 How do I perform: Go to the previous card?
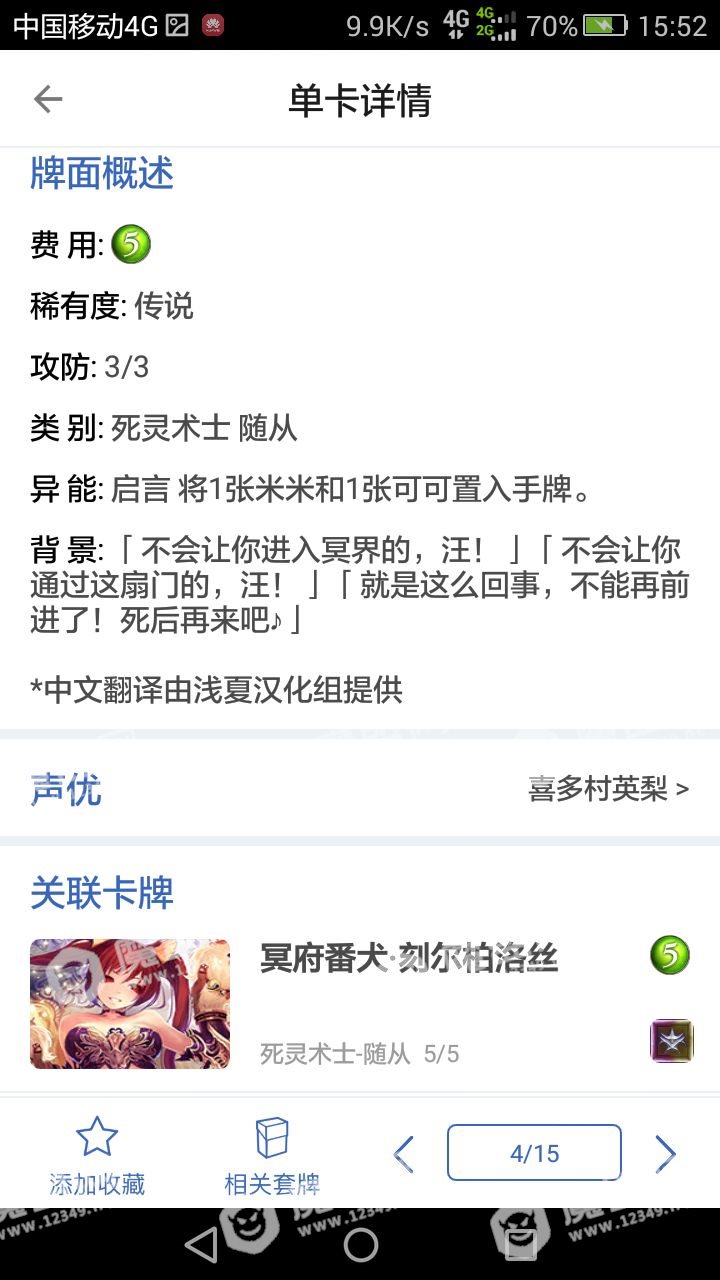(x=404, y=1154)
